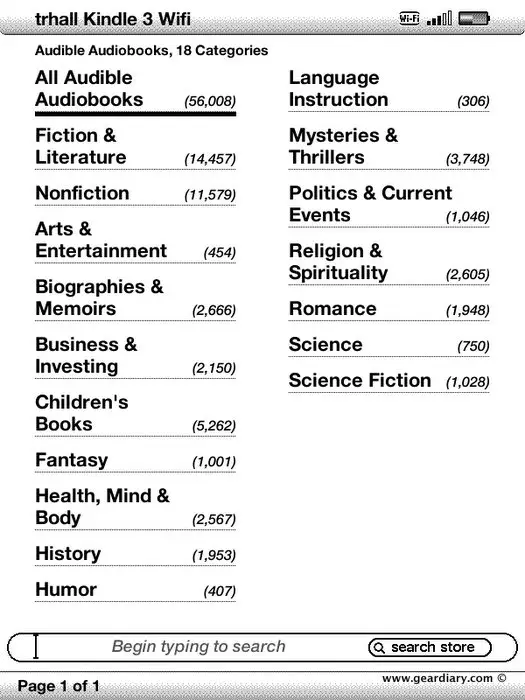Screen dimensions: 525x700
Task: Open All Audible Audiobooks category
Action: click(x=135, y=89)
